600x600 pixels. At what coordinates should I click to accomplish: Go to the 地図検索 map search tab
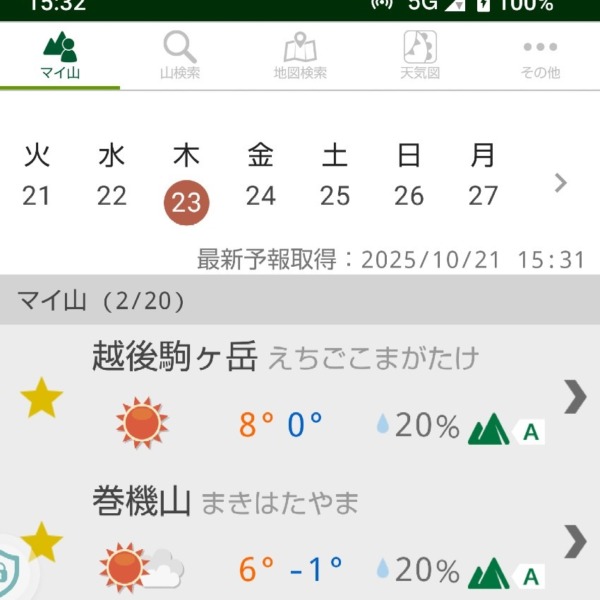point(300,56)
